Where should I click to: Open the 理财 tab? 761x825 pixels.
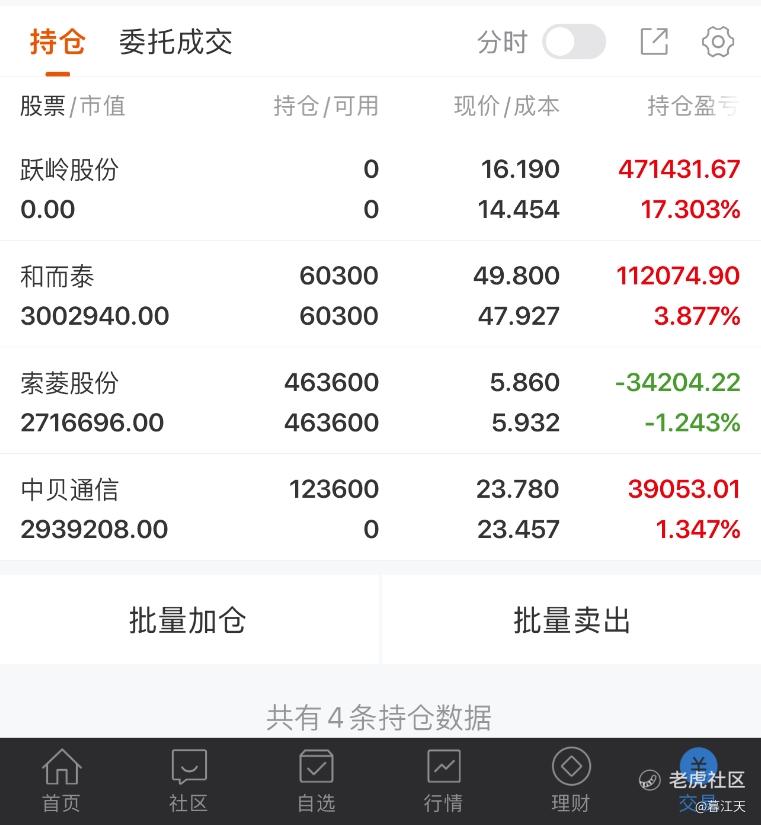coord(570,781)
